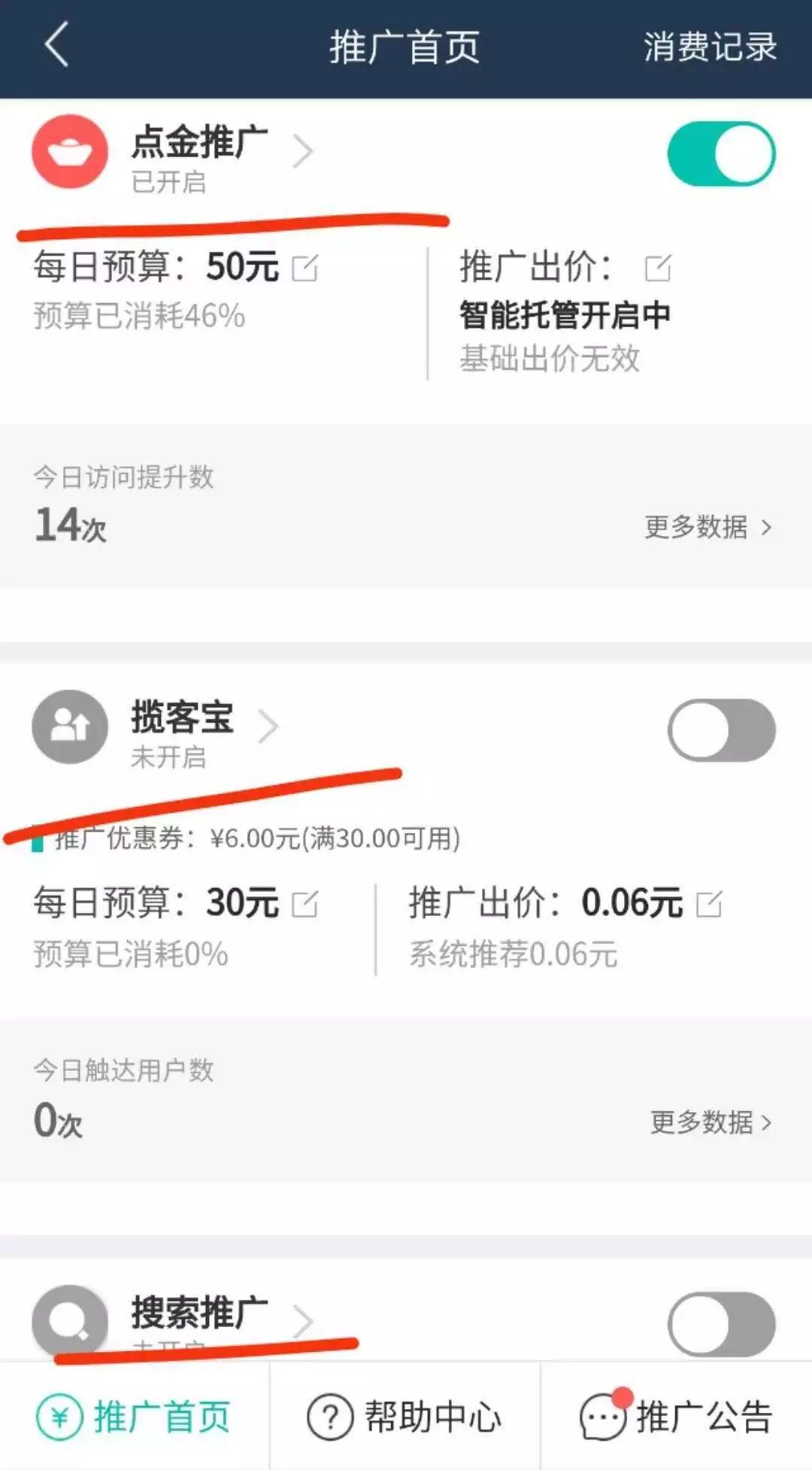View 更多数据 under 今日触达用户数

tap(710, 1123)
